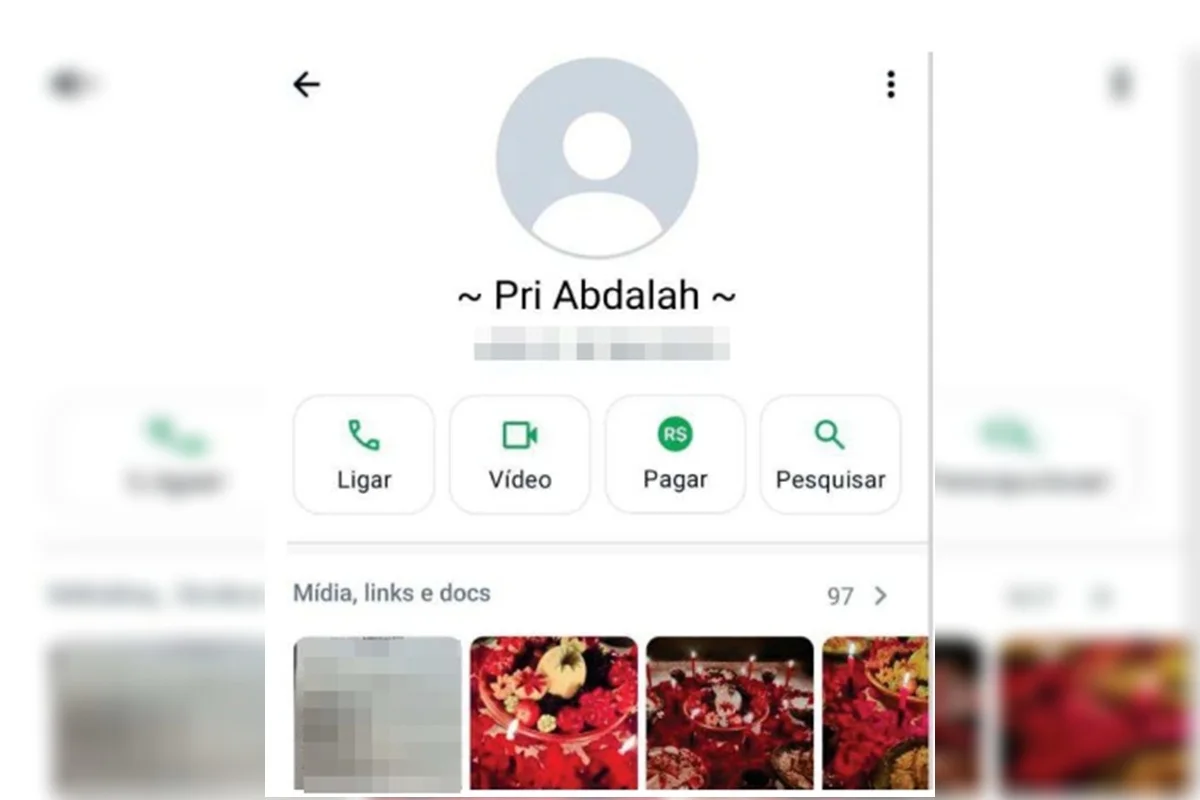The image size is (1200, 800).
Task: Call Pri Abdalah with Ligar
Action: [364, 455]
